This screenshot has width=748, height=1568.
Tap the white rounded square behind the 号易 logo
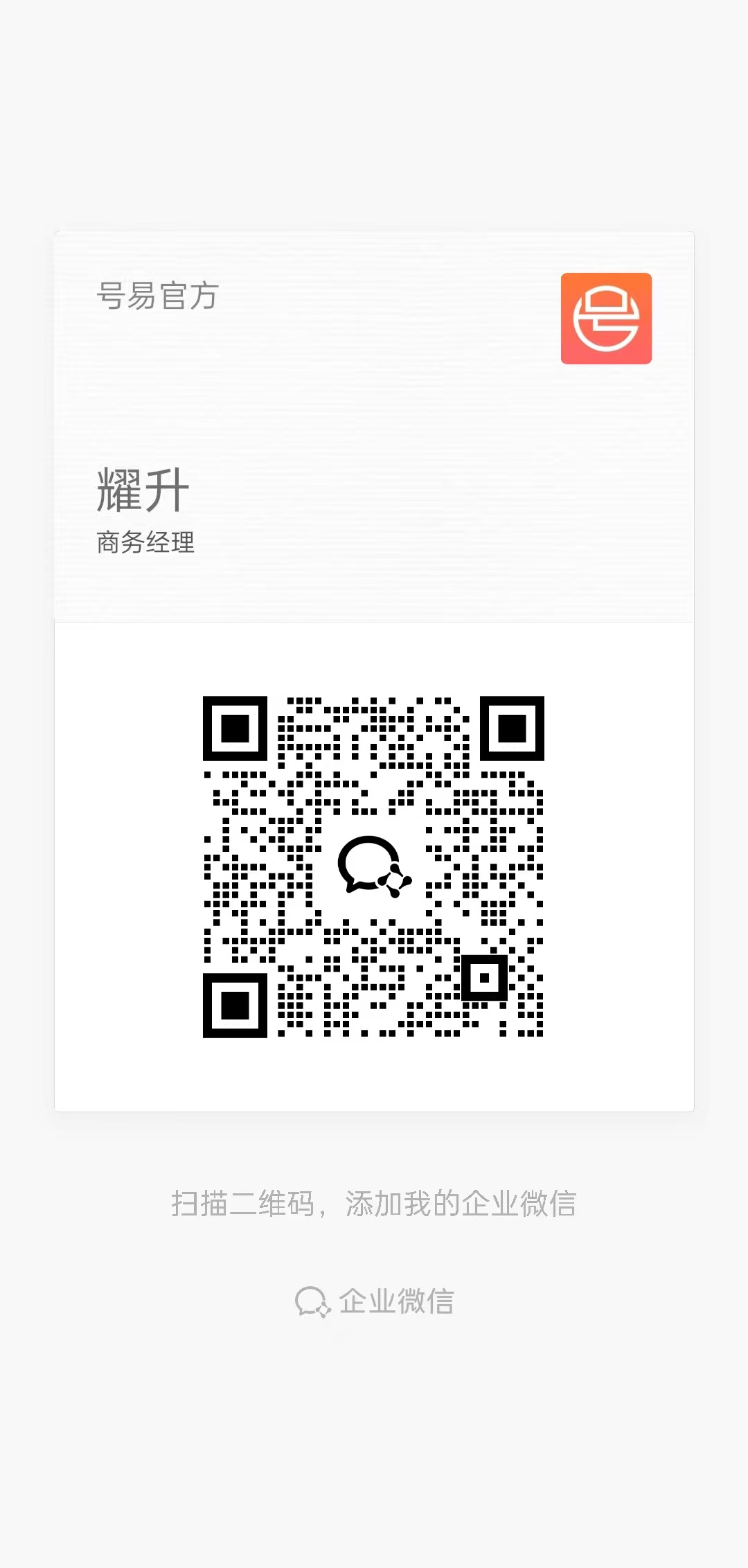[606, 320]
